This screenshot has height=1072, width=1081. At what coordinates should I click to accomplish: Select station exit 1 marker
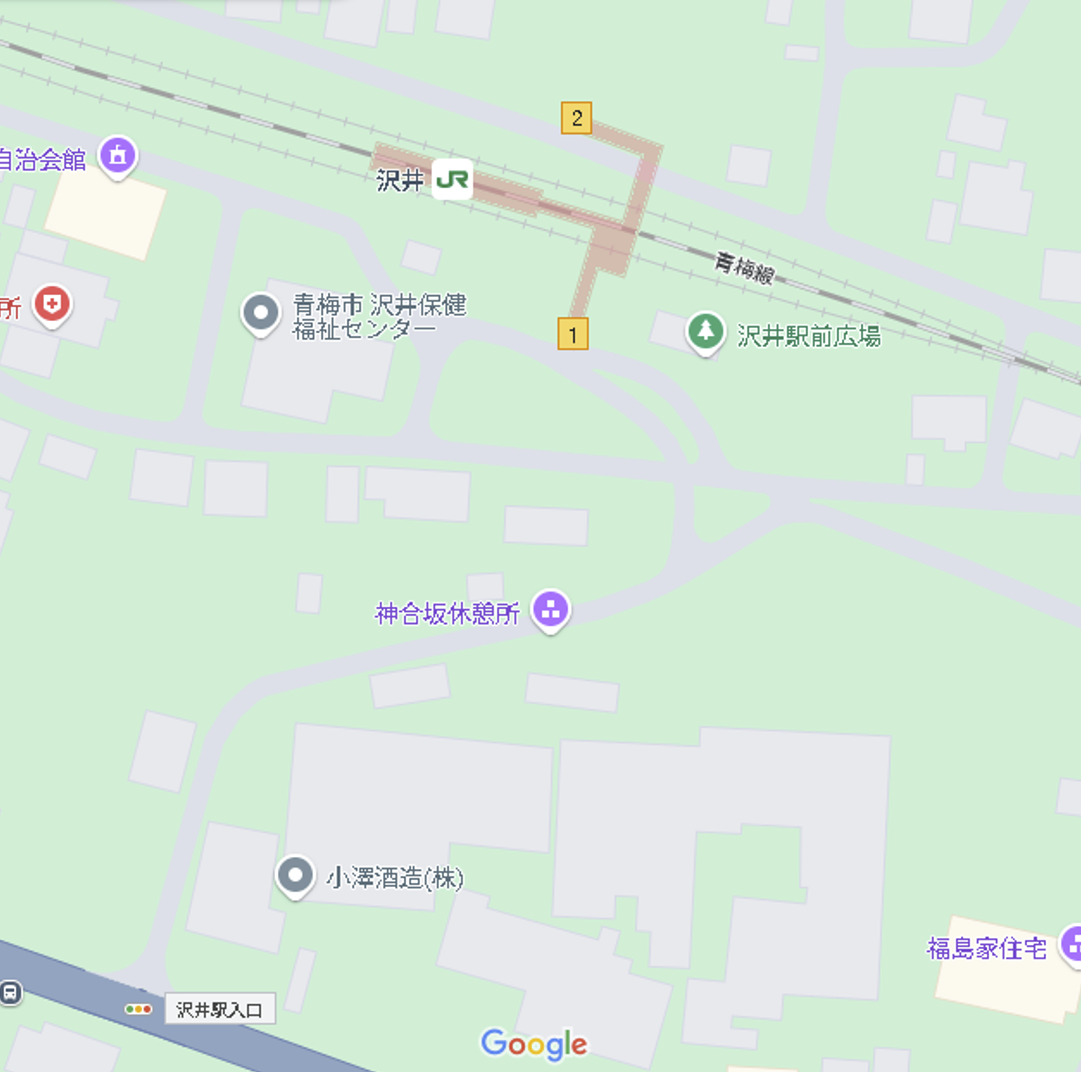[573, 335]
